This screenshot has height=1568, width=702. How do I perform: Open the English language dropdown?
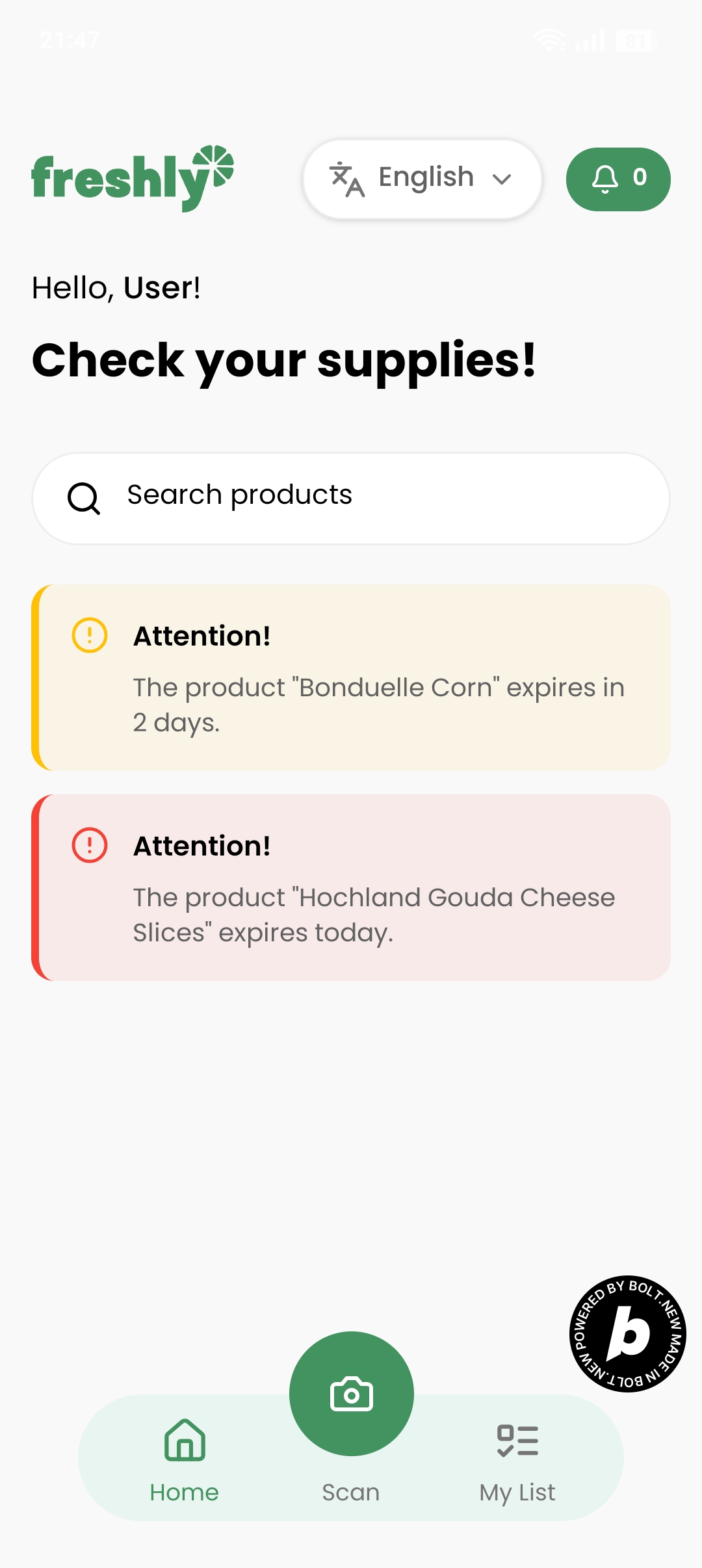coord(422,179)
